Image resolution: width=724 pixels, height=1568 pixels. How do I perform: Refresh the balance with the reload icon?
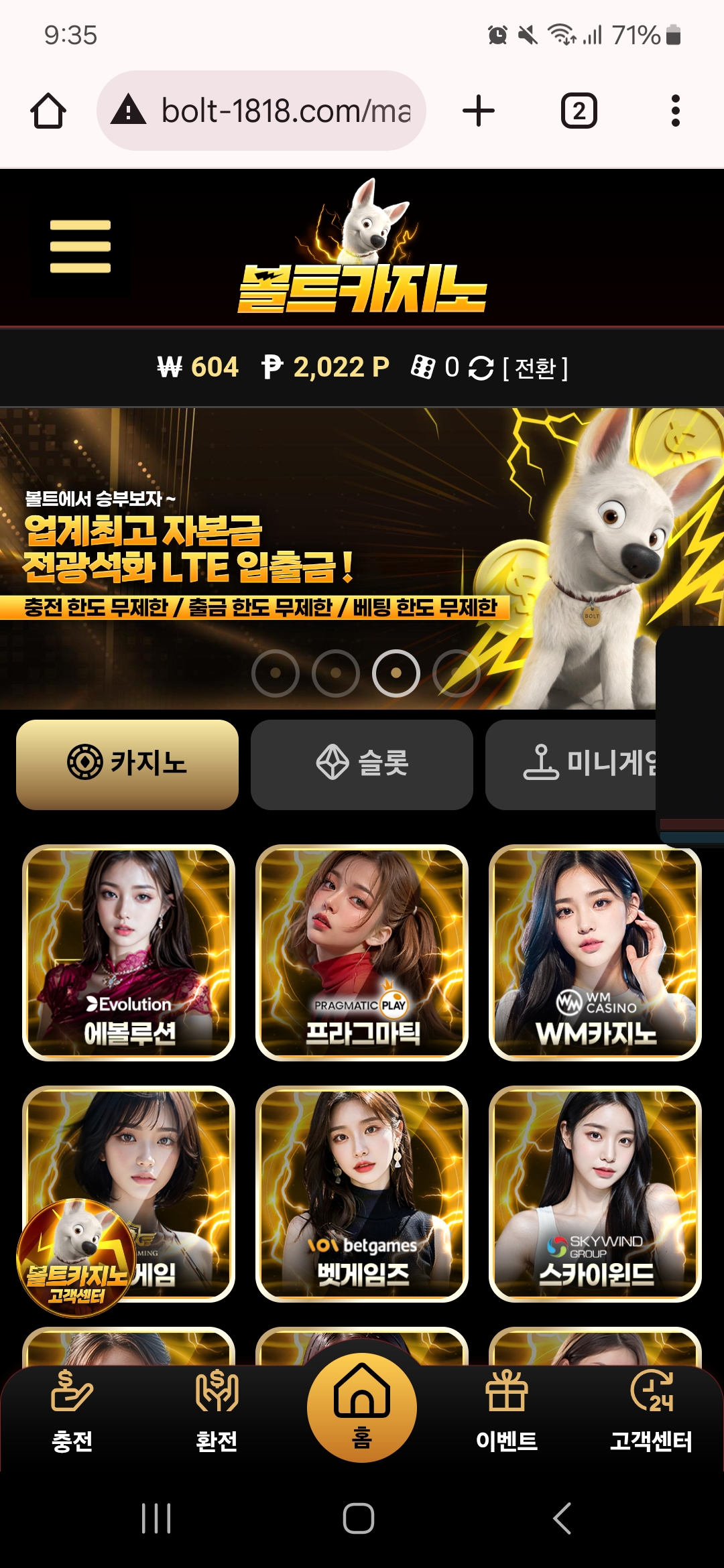pos(481,368)
